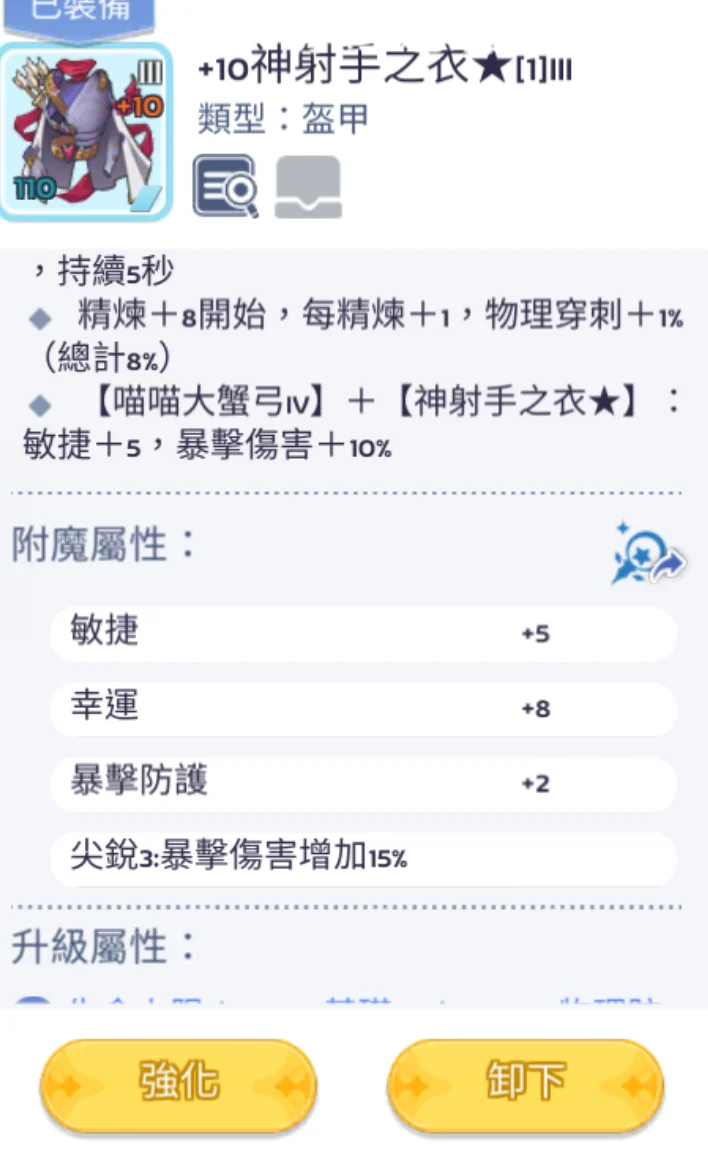Image resolution: width=708 pixels, height=1168 pixels.
Task: Tap the 神射手之衣 armor thumbnail
Action: [x=86, y=132]
